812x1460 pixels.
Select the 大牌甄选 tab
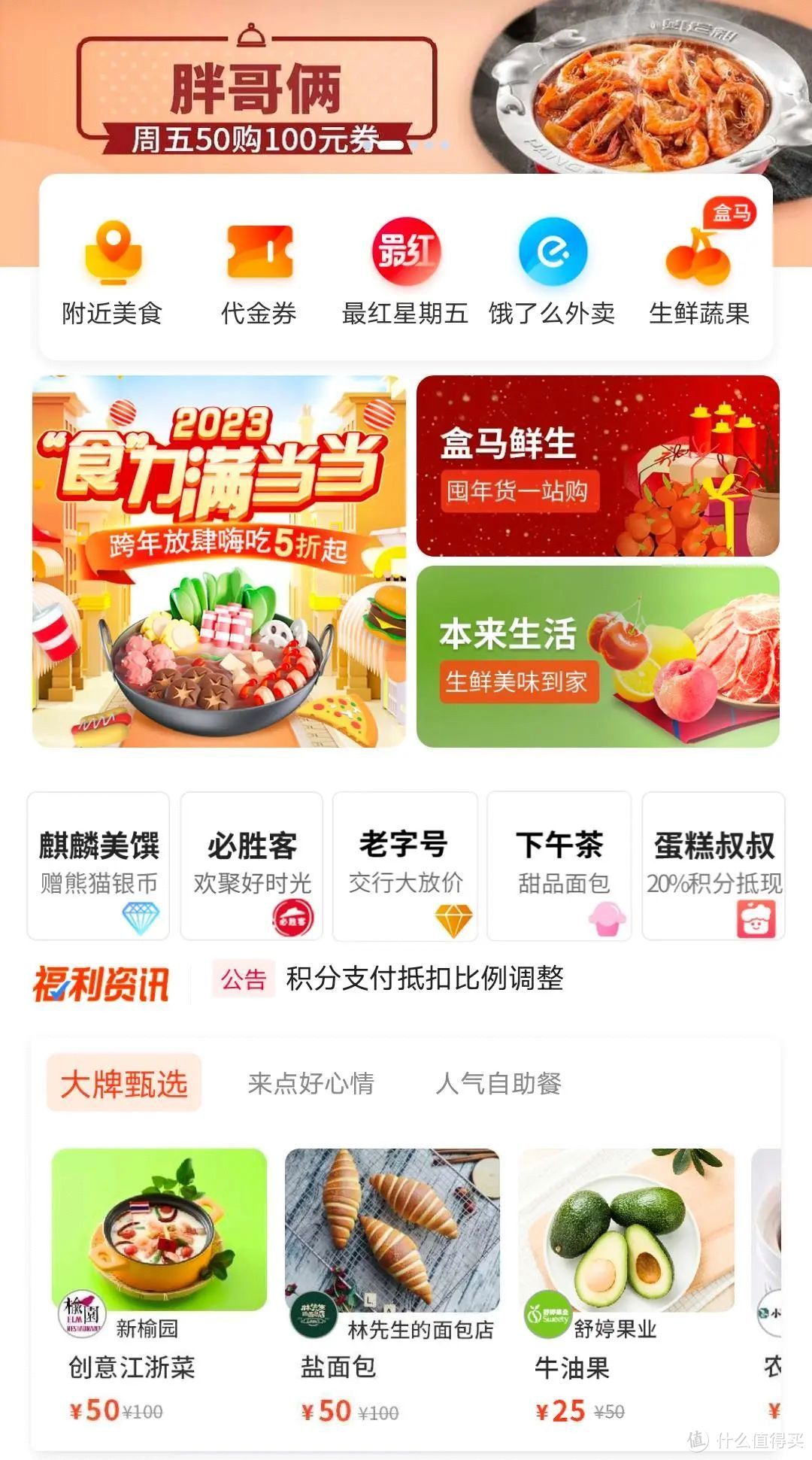[125, 1083]
